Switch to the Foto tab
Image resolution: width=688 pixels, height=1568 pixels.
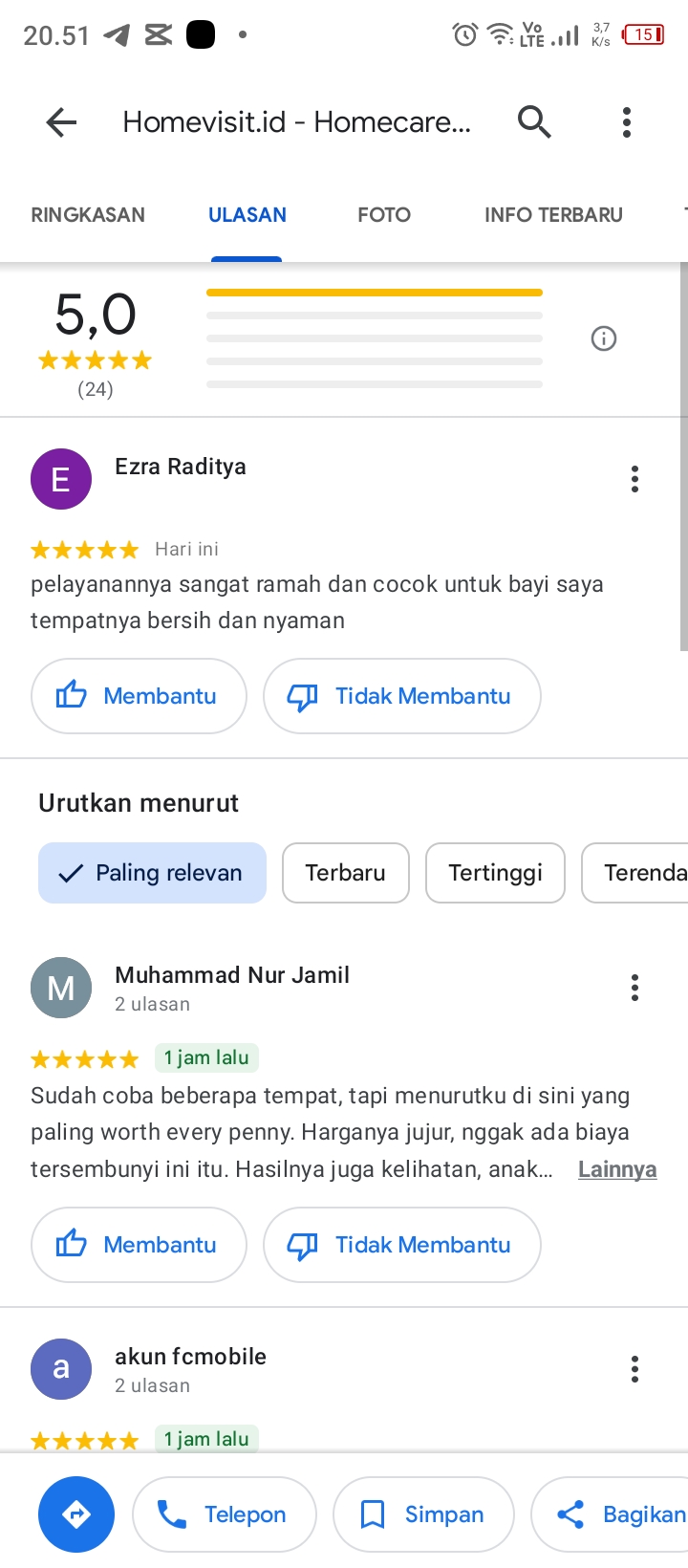(x=384, y=215)
